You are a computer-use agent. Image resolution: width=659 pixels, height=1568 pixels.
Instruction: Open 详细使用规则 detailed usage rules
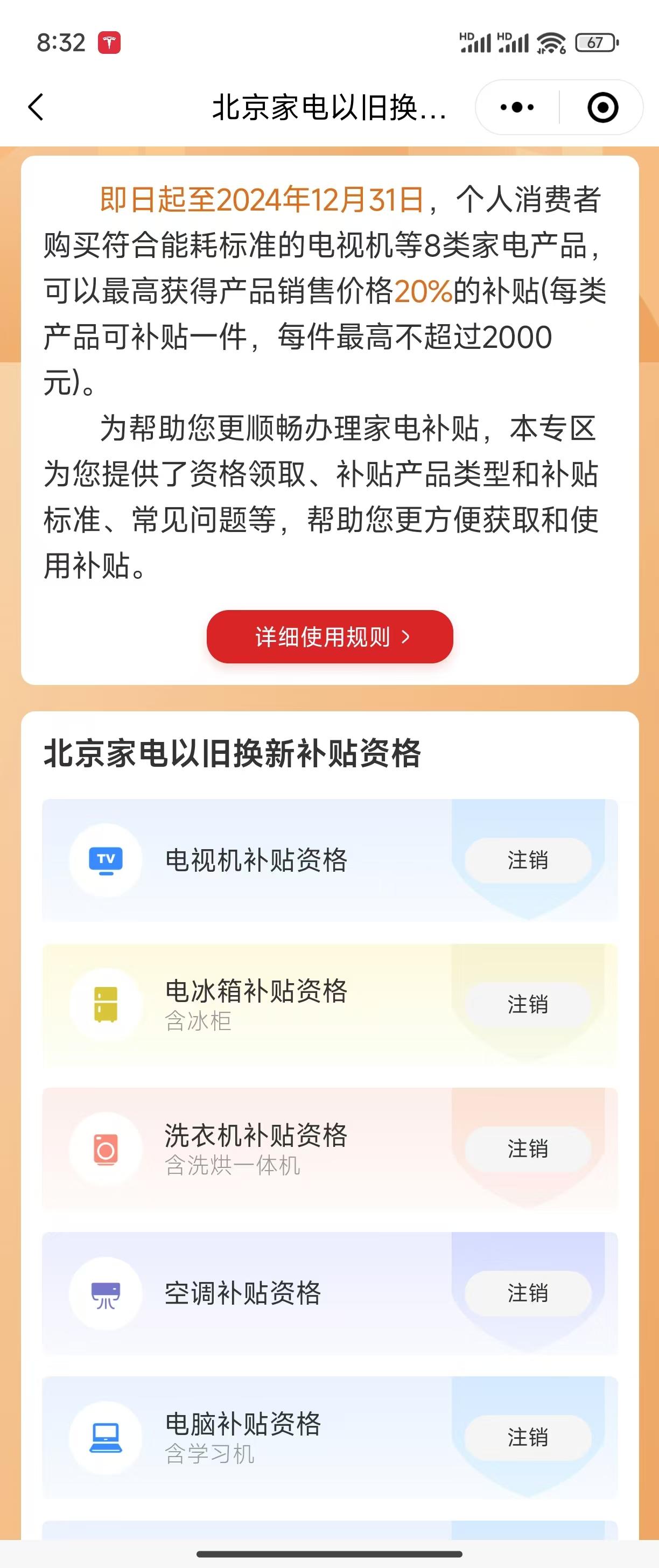point(330,636)
